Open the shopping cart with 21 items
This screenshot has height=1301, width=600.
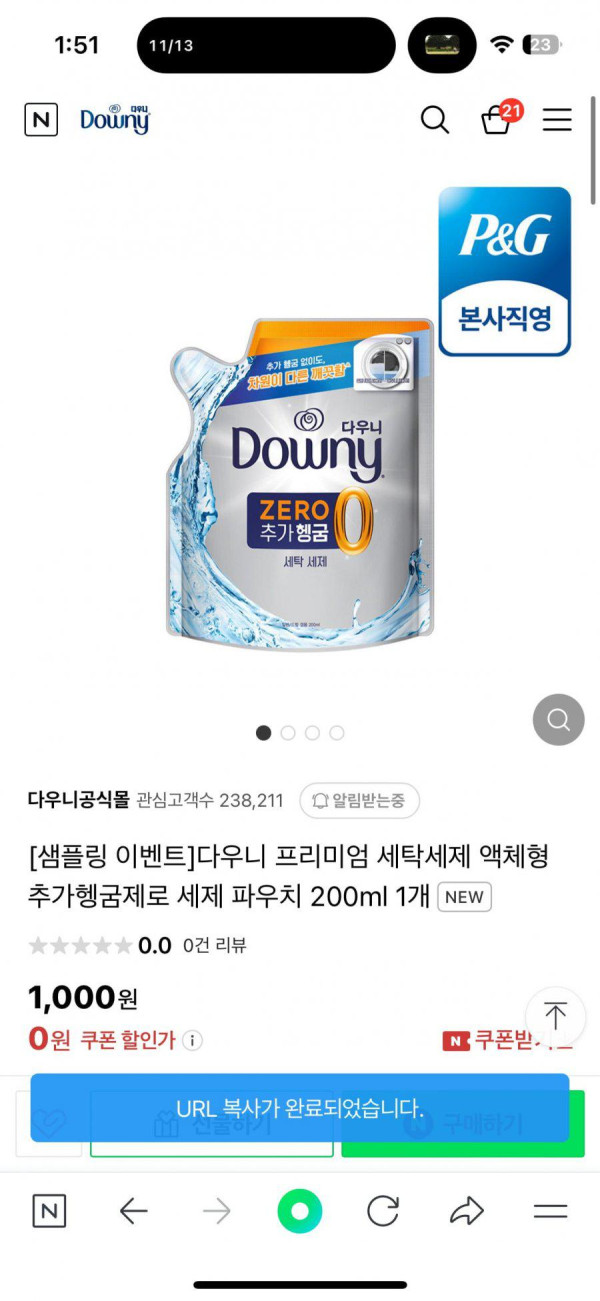[497, 120]
